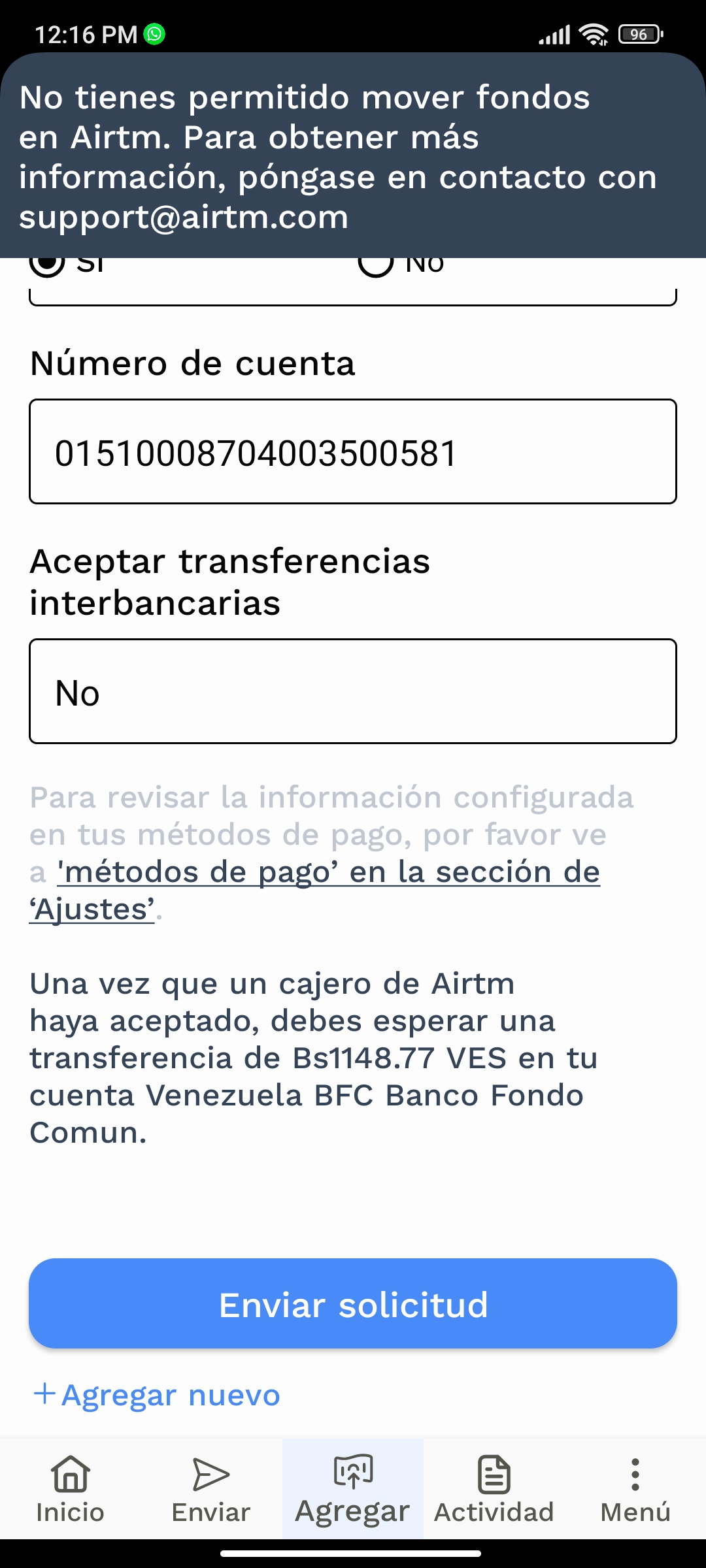The image size is (706, 1568).
Task: Tap the Enviar solicitud button
Action: (x=353, y=1304)
